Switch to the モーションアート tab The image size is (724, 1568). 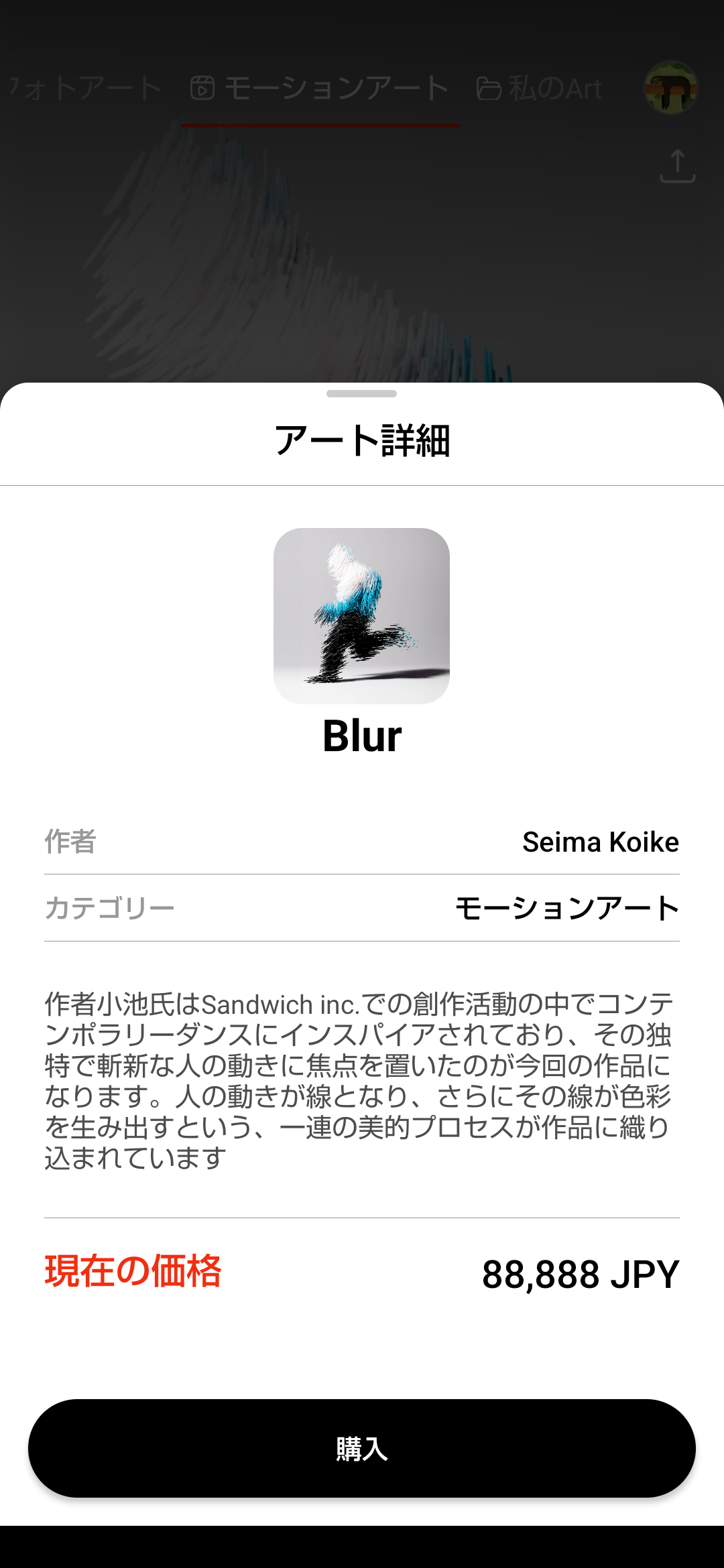tap(320, 88)
